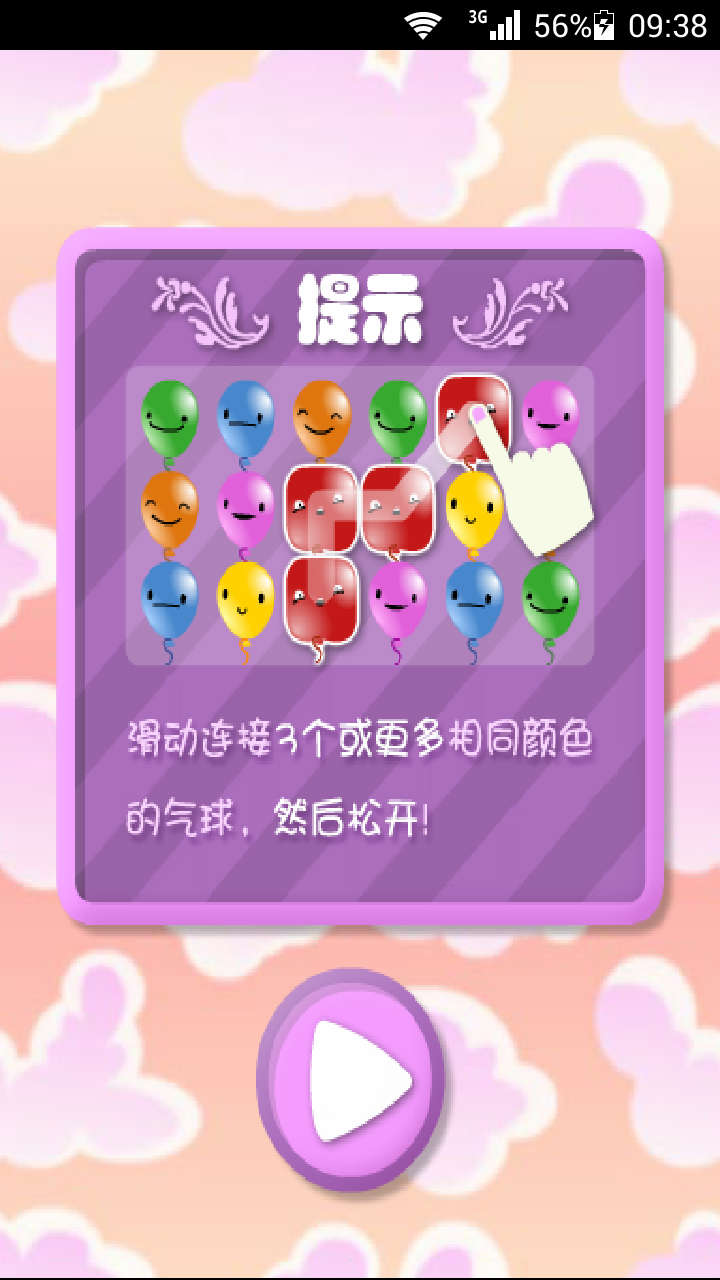This screenshot has height=1280, width=720.
Task: Tap the play arrow button to start
Action: click(x=352, y=1079)
